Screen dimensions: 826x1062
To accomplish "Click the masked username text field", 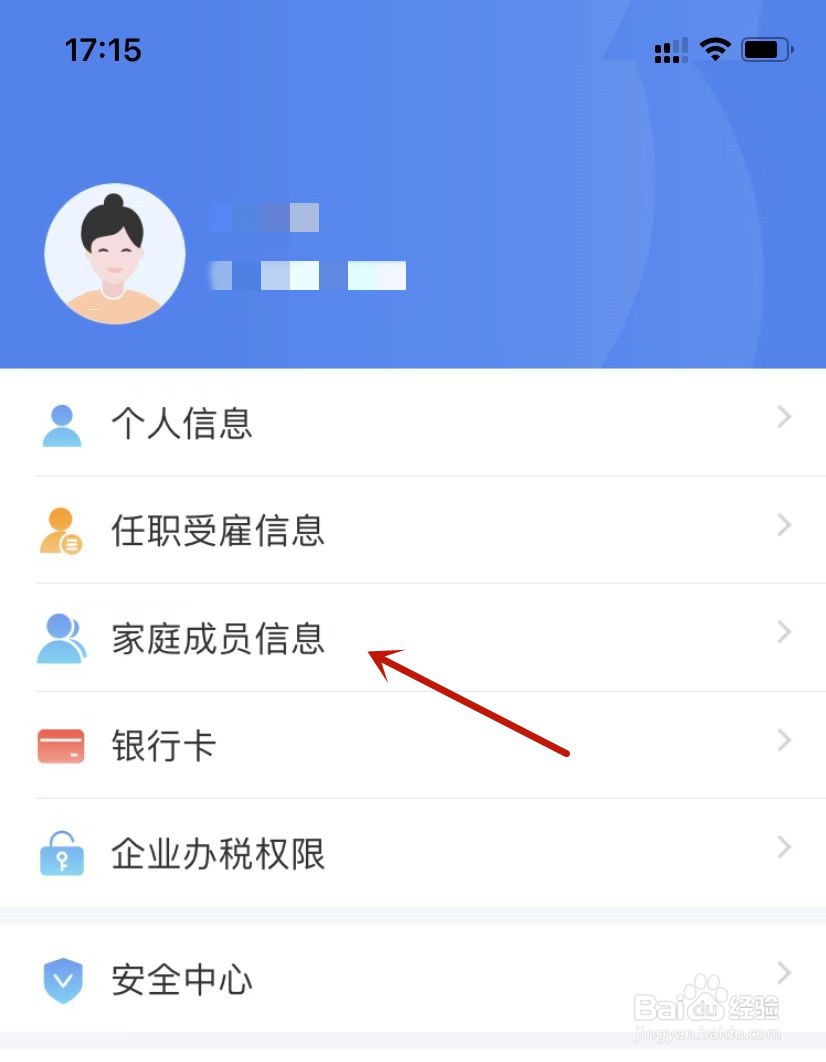I will (264, 217).
